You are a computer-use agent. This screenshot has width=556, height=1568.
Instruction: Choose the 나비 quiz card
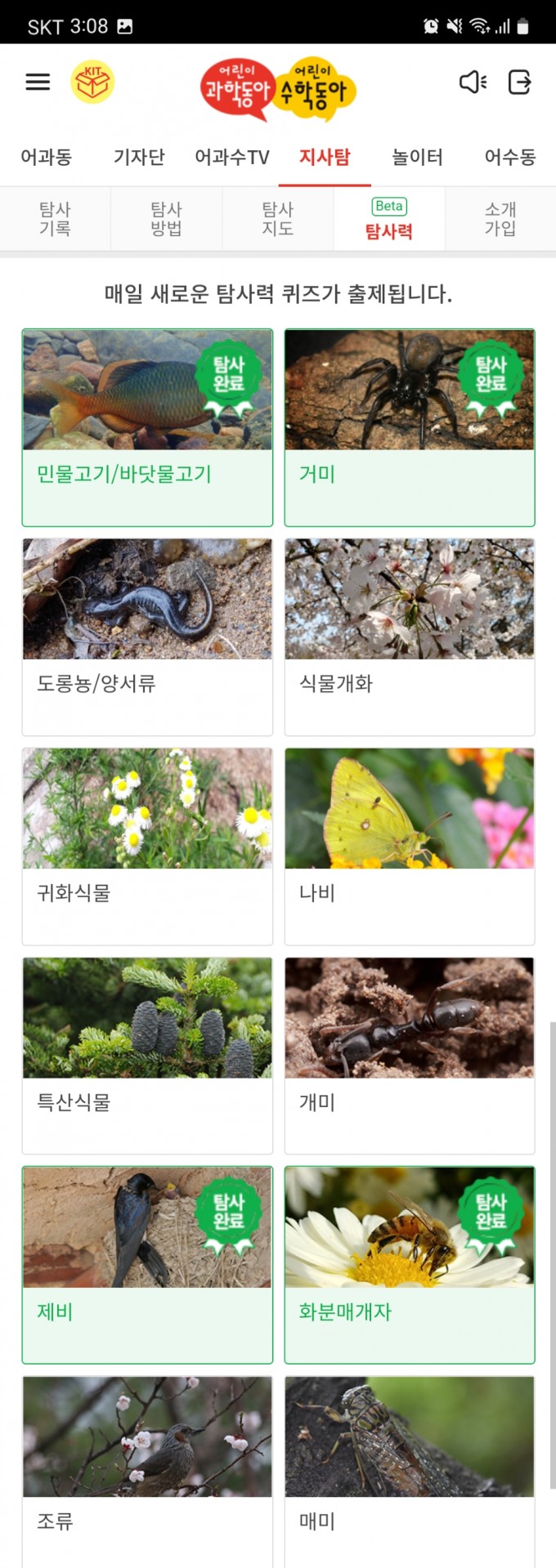410,847
